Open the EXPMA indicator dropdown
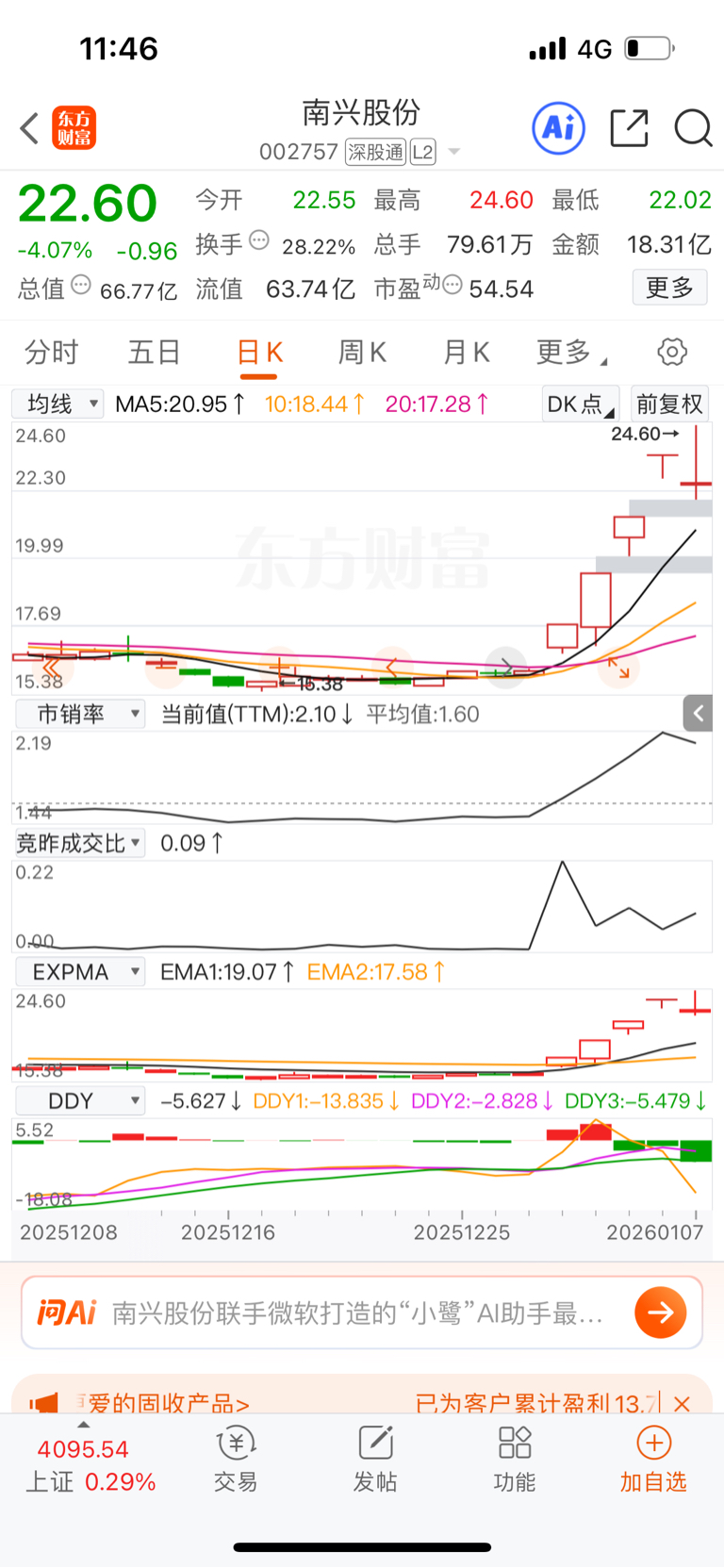 click(80, 971)
